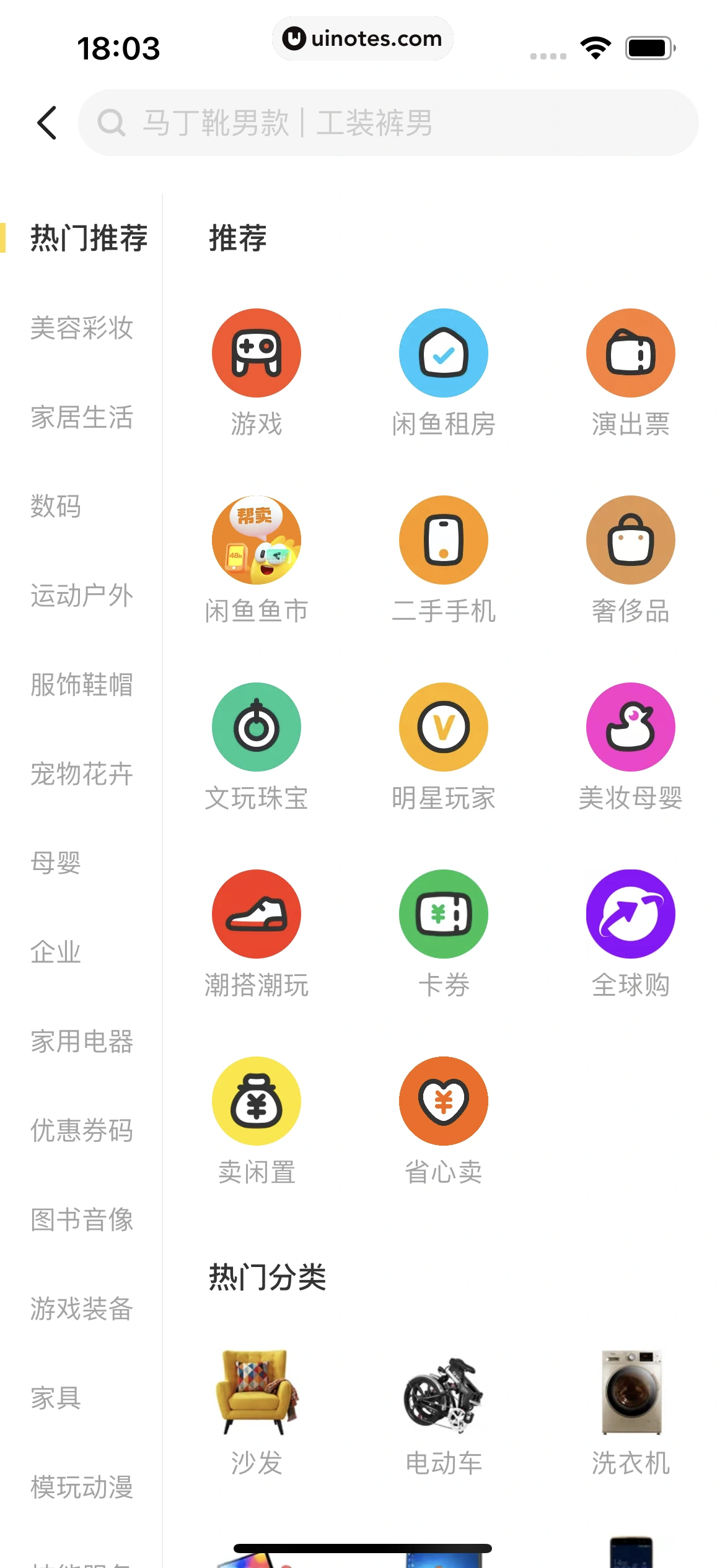
Task: Select the 省心卖 heart icon
Action: pos(443,1101)
